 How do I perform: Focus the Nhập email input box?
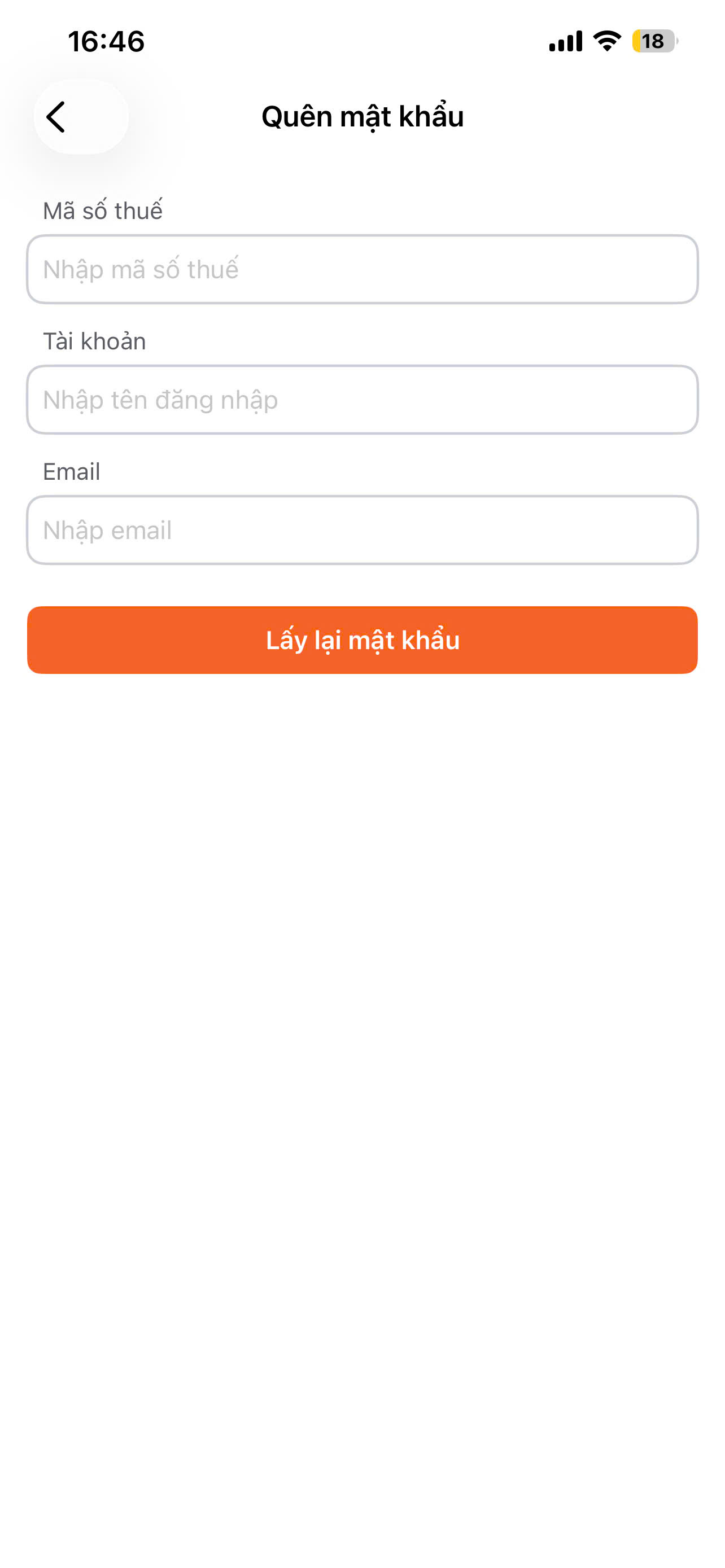(362, 529)
